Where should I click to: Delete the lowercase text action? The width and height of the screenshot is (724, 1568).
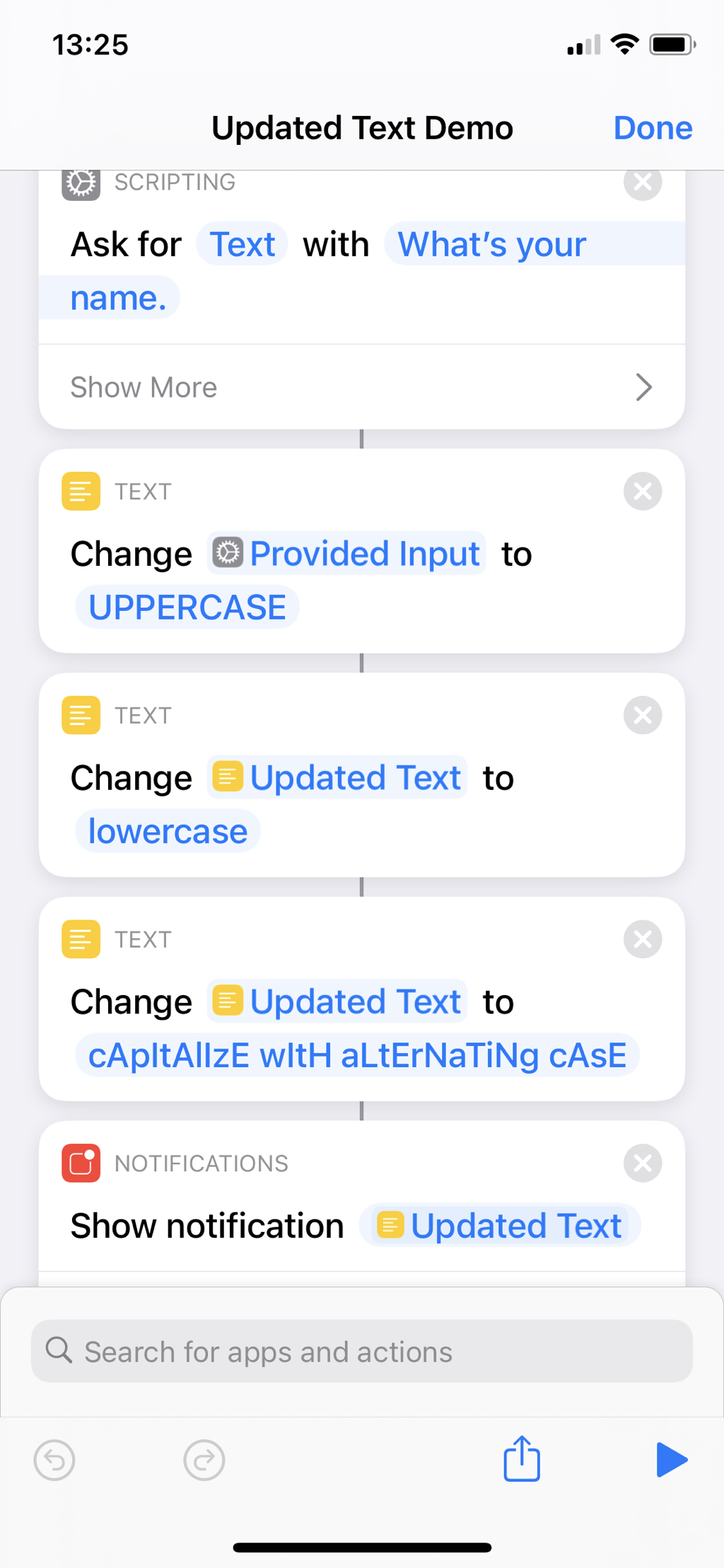tap(642, 715)
